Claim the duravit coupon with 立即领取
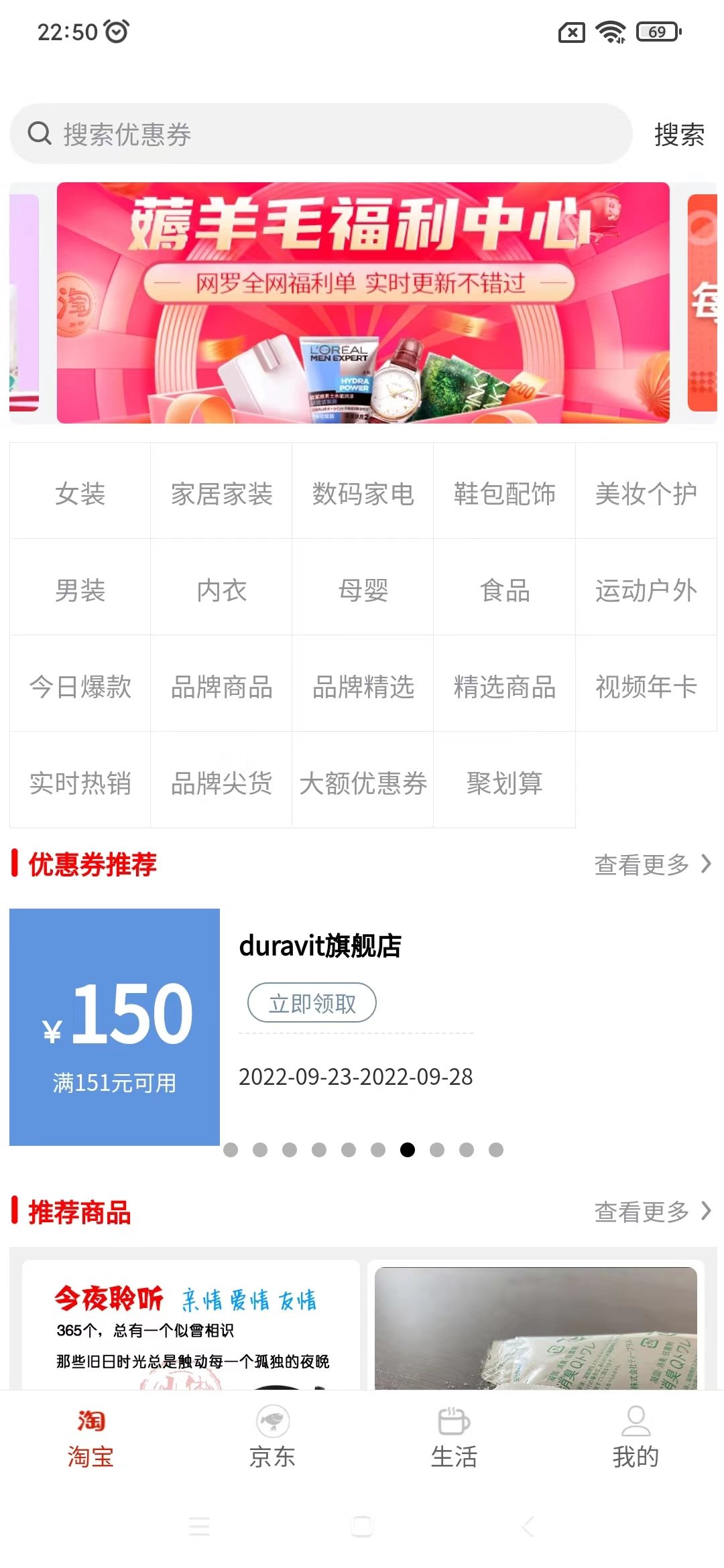Image resolution: width=724 pixels, height=1568 pixels. pos(312,1003)
